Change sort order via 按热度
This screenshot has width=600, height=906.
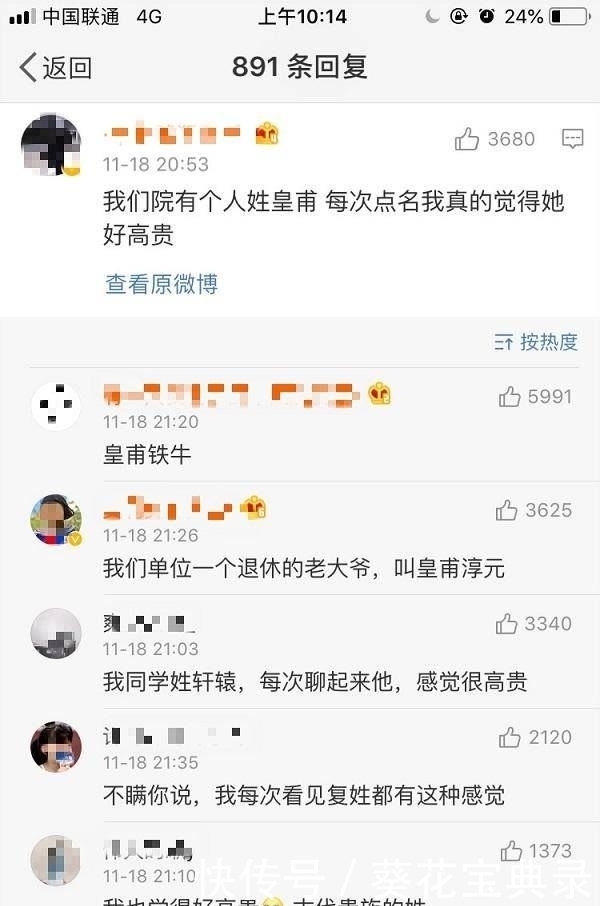point(536,342)
